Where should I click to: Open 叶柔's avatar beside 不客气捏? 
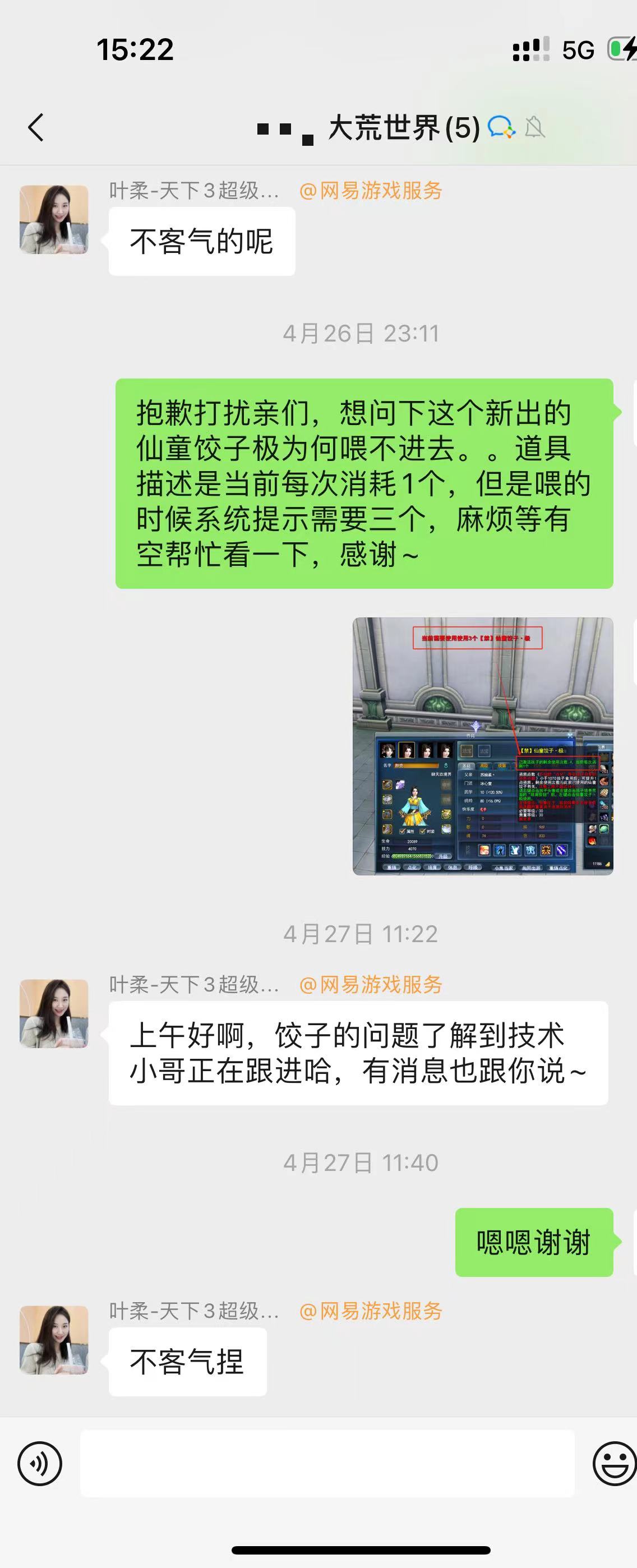(x=54, y=1340)
